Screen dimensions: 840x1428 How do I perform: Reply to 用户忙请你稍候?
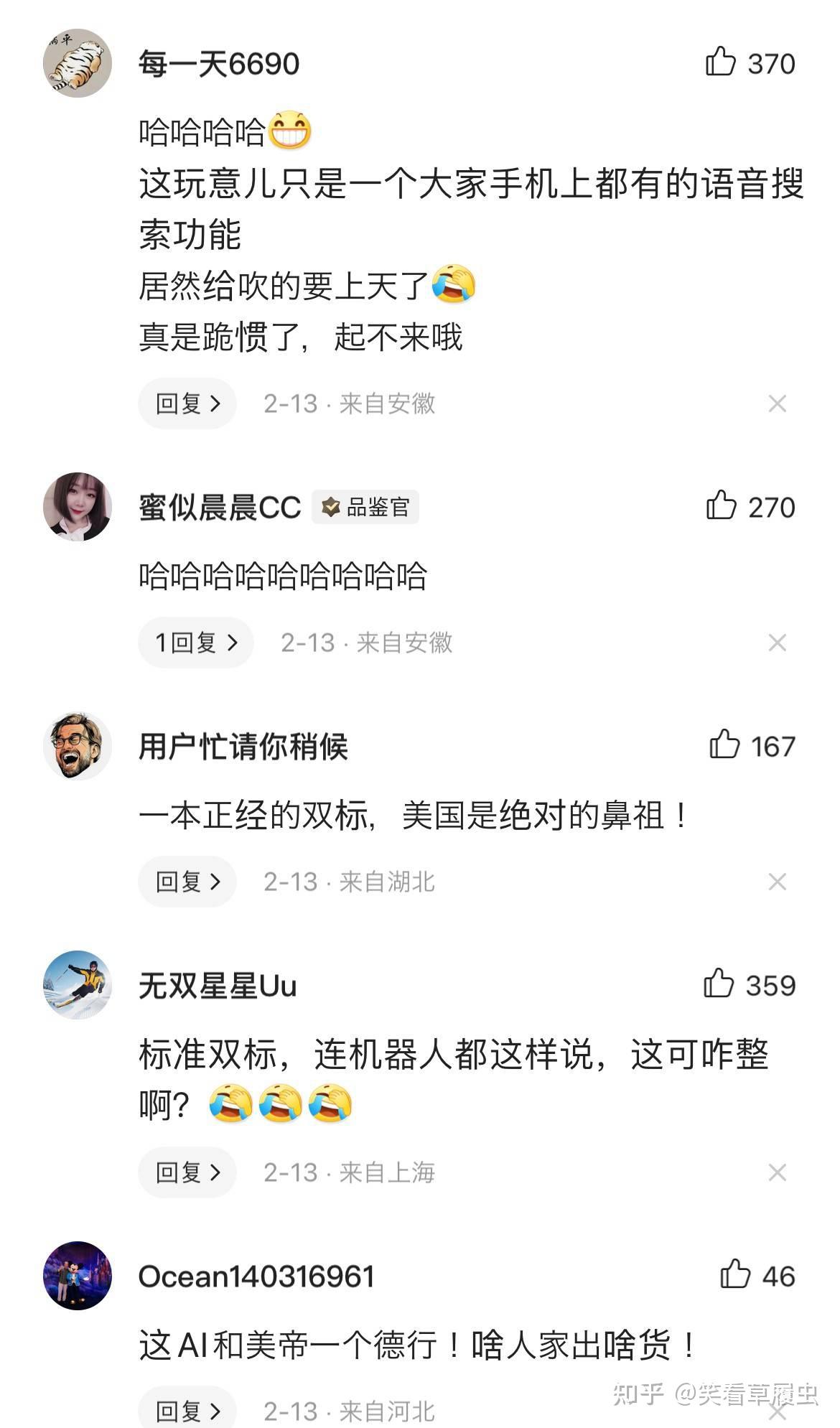187,882
